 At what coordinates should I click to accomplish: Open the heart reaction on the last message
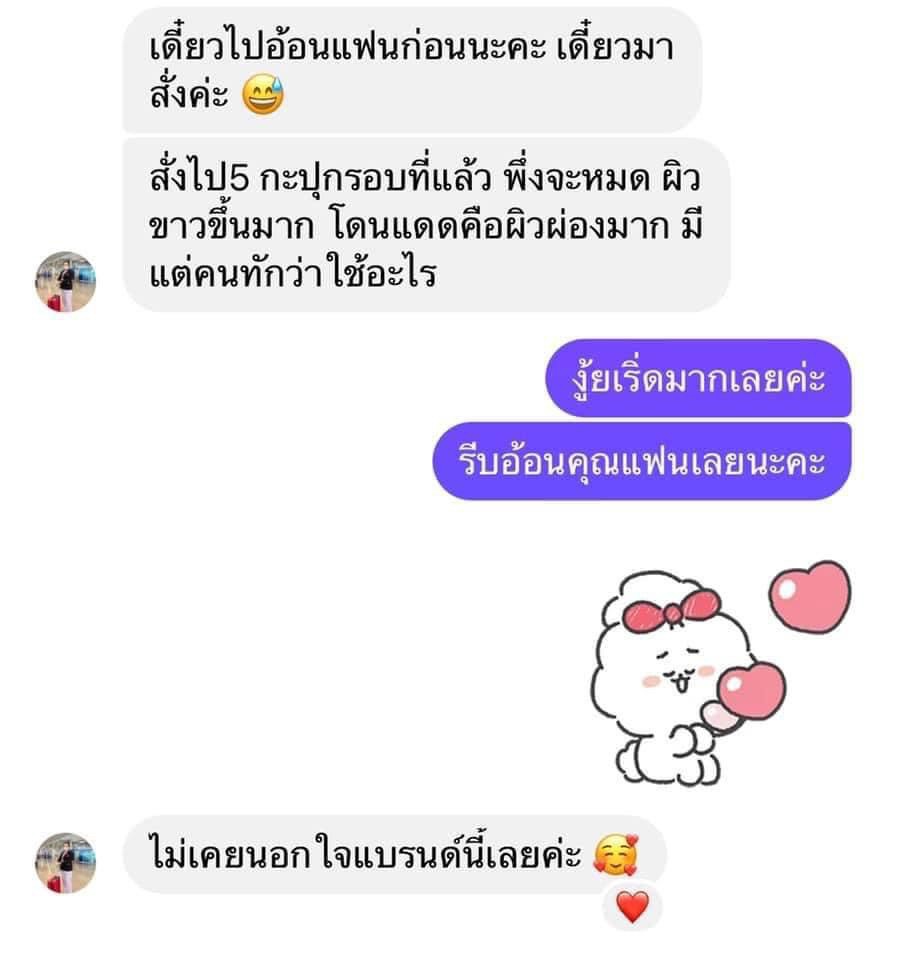coord(632,906)
